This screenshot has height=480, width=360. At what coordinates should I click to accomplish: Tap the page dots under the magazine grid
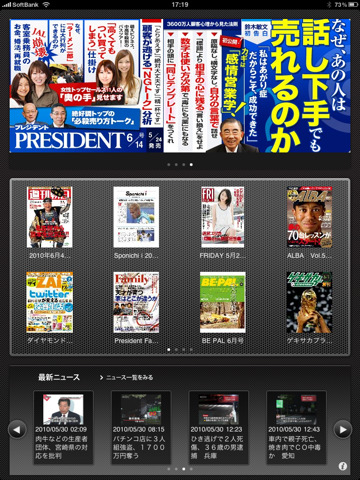[180, 350]
